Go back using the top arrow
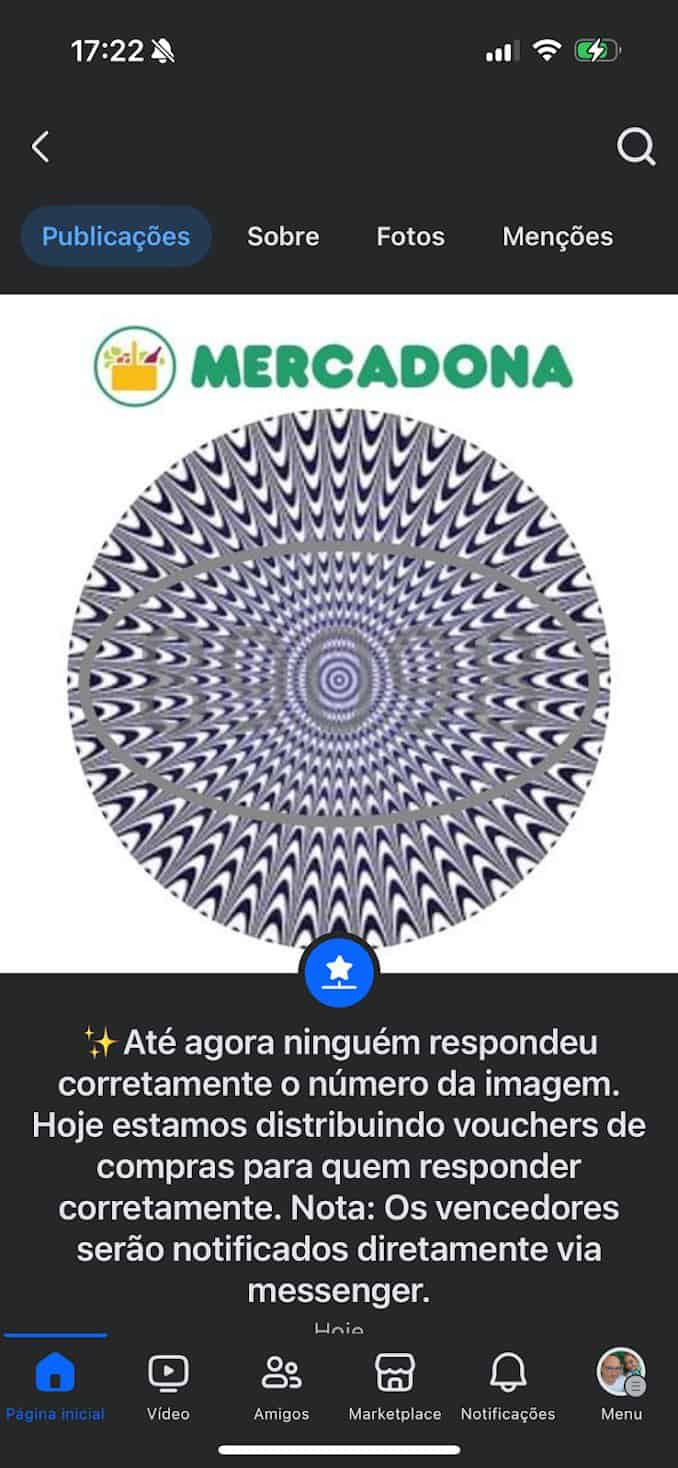This screenshot has width=678, height=1468. 40,147
